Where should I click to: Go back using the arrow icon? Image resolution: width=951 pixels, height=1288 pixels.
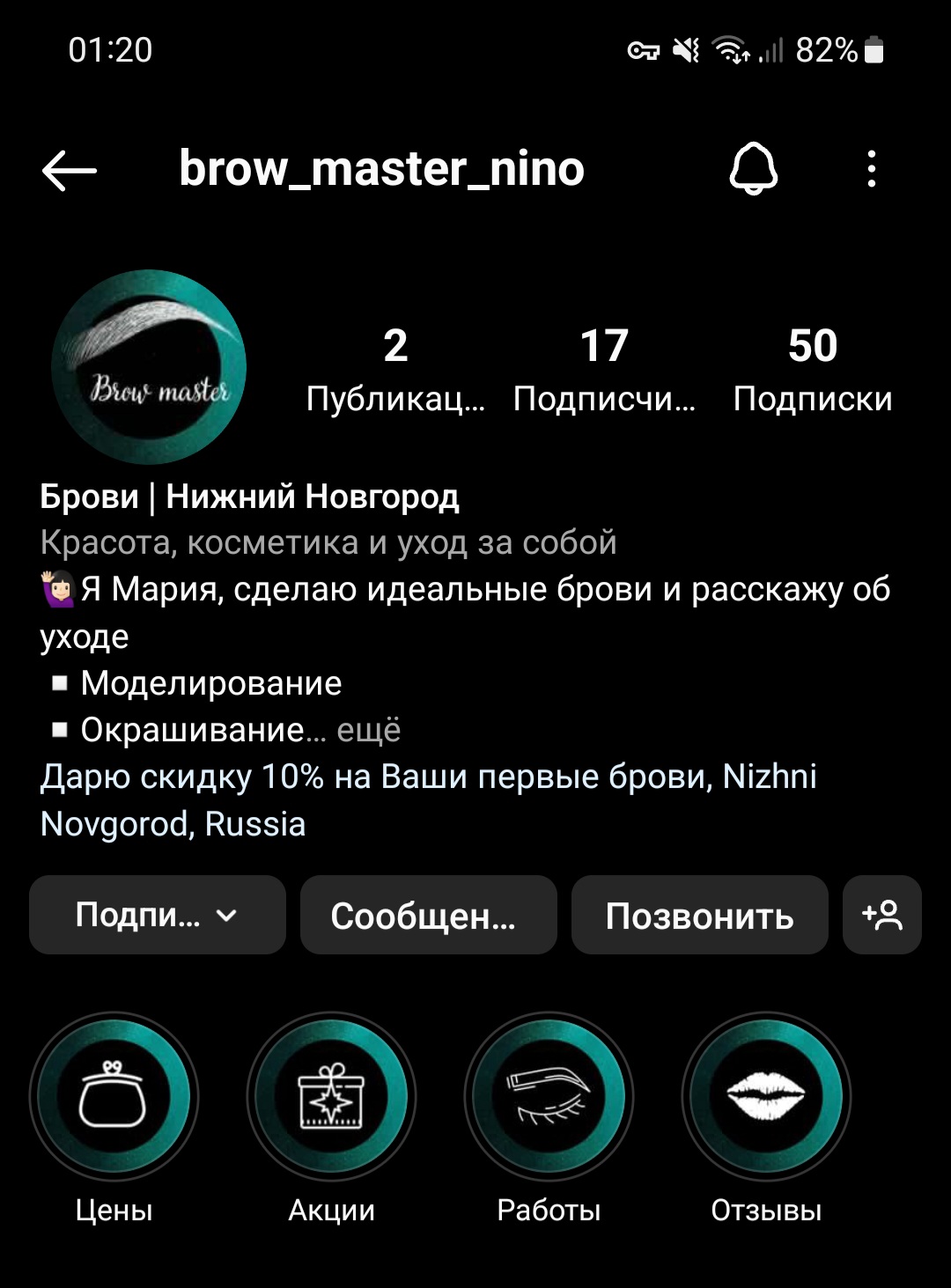pyautogui.click(x=70, y=169)
